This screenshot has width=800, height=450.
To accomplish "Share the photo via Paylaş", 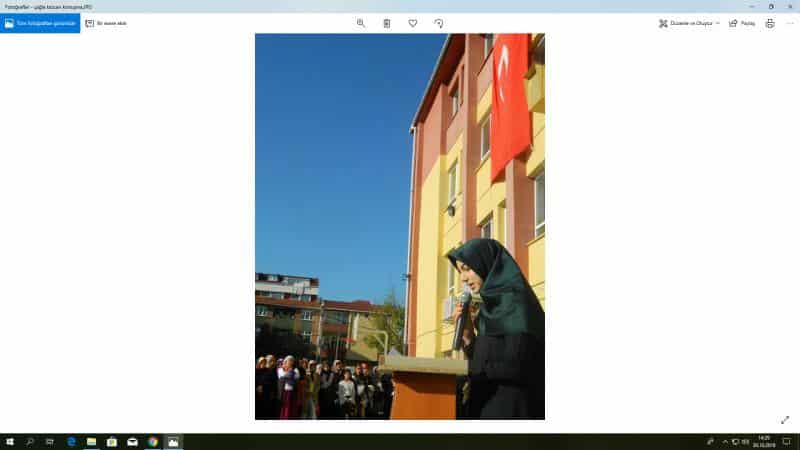I will pyautogui.click(x=741, y=23).
